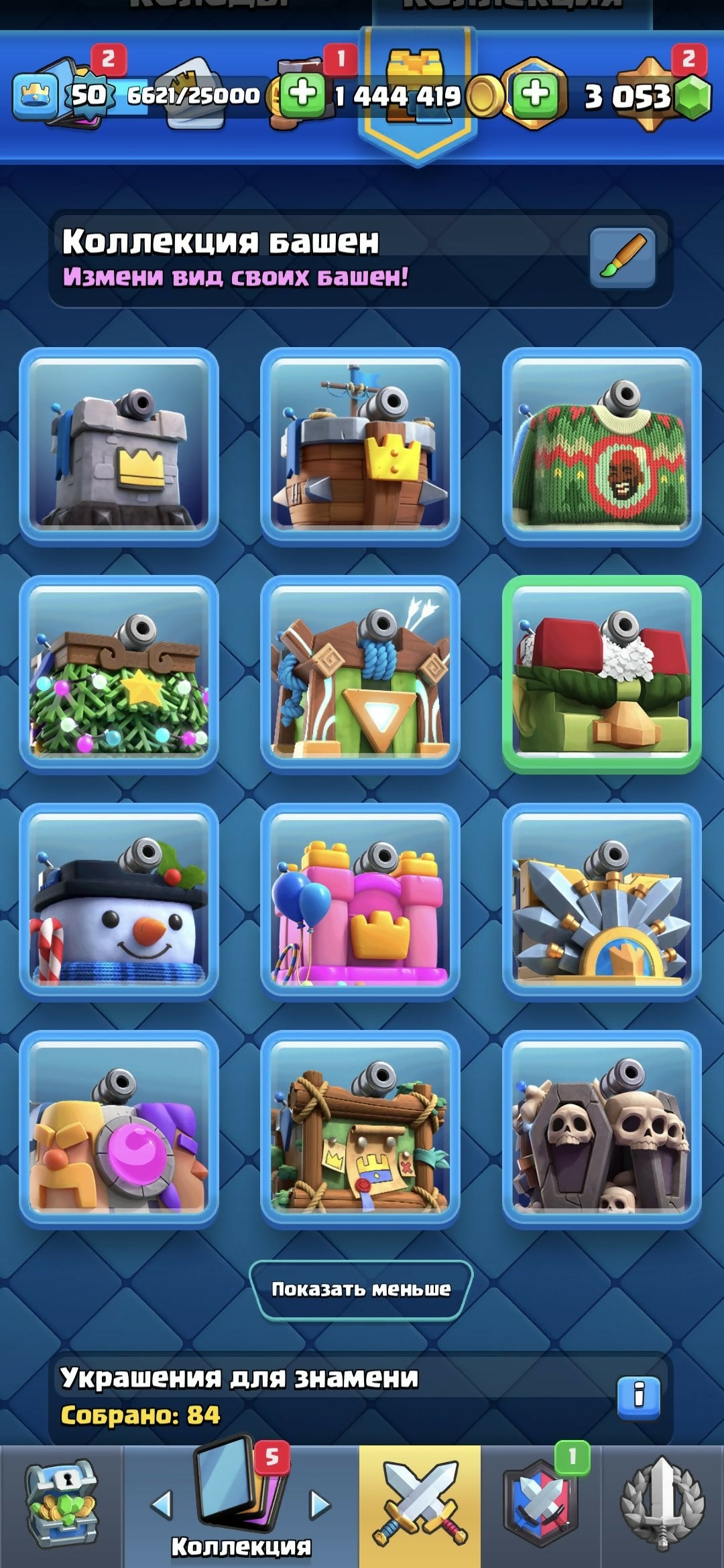
Task: Choose the green Christmas sweater tower skin
Action: click(601, 446)
